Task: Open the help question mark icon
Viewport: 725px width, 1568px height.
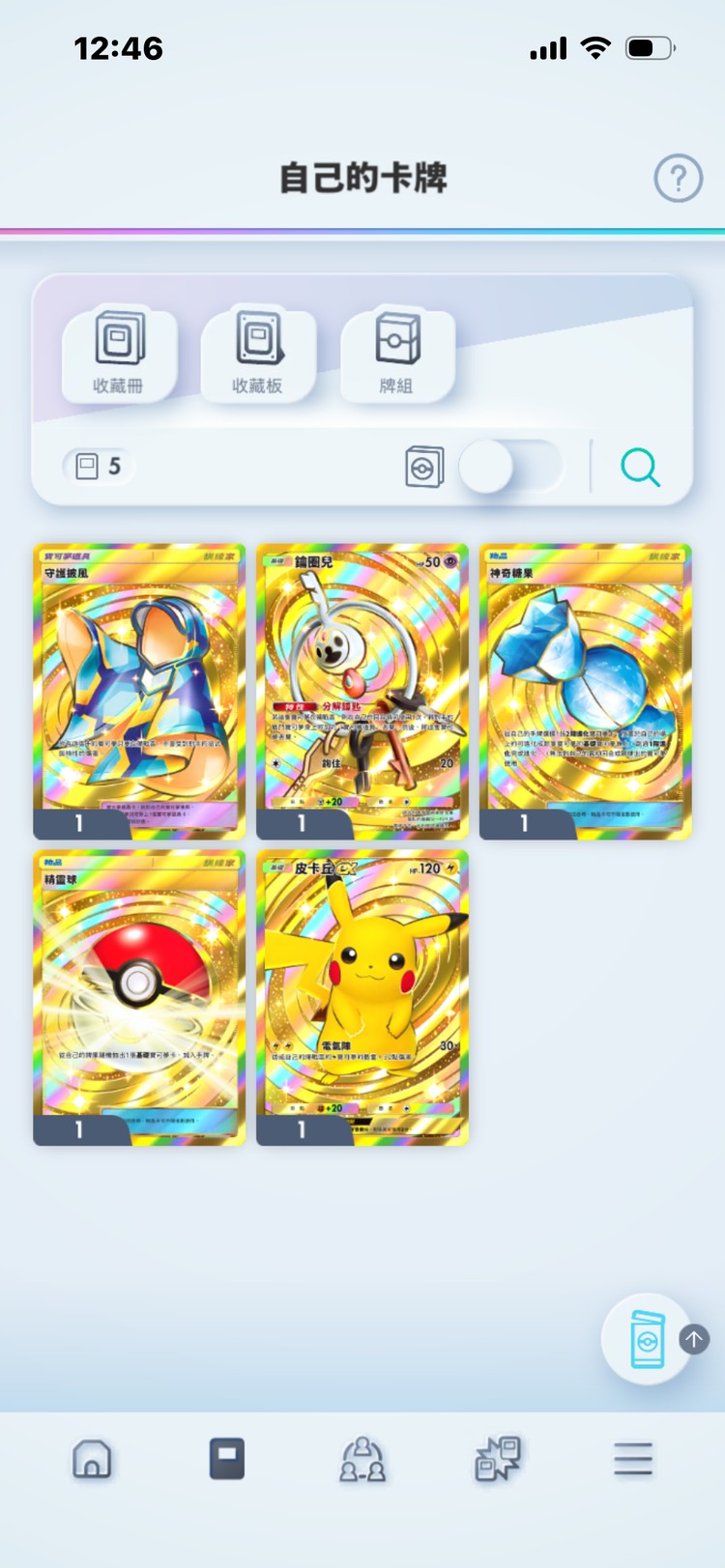Action: coord(678,178)
